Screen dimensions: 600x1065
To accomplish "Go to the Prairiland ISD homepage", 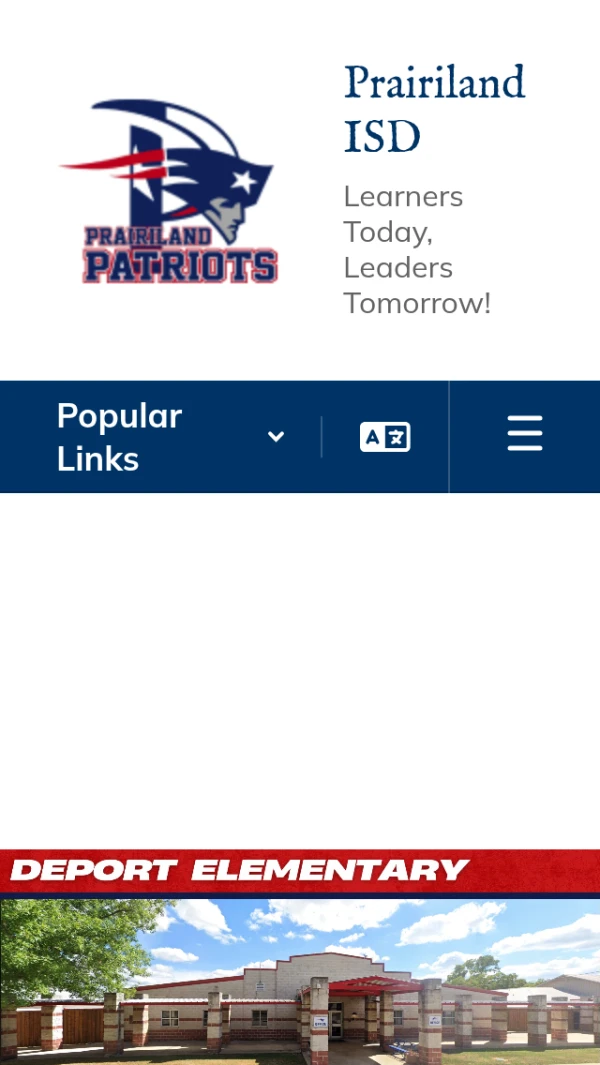I will 170,190.
